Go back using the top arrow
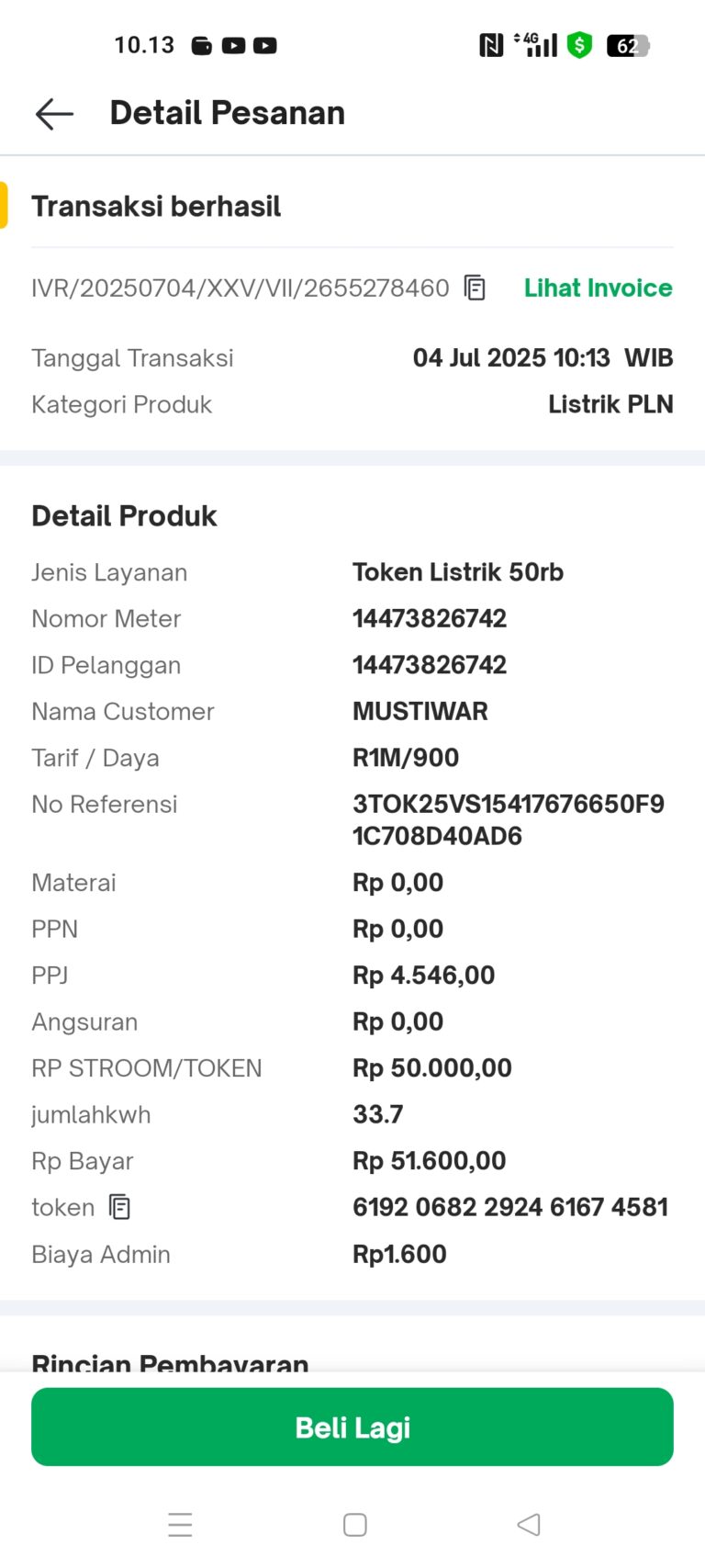705x1568 pixels. tap(54, 114)
